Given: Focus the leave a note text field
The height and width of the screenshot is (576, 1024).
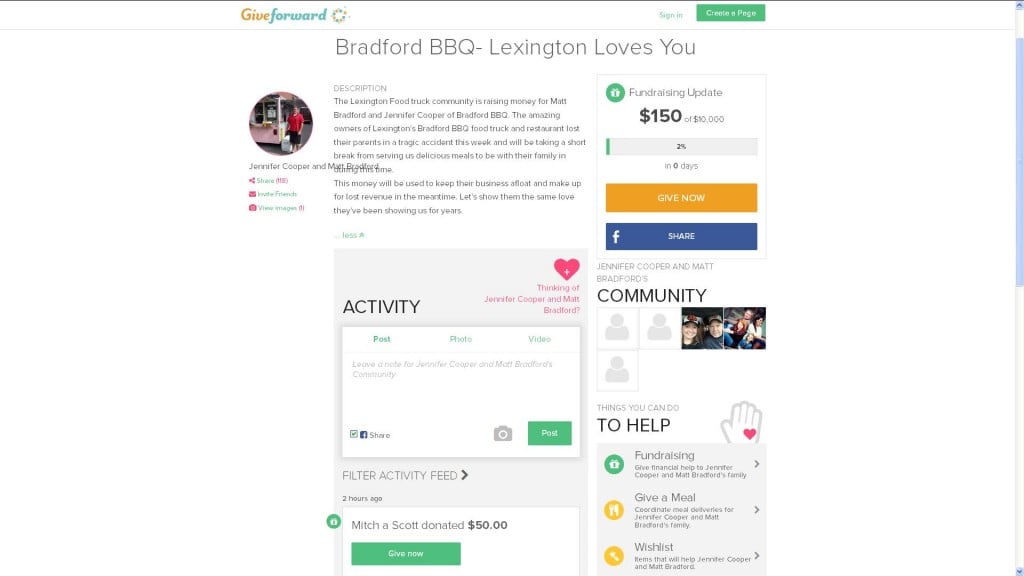Looking at the screenshot, I should point(460,385).
